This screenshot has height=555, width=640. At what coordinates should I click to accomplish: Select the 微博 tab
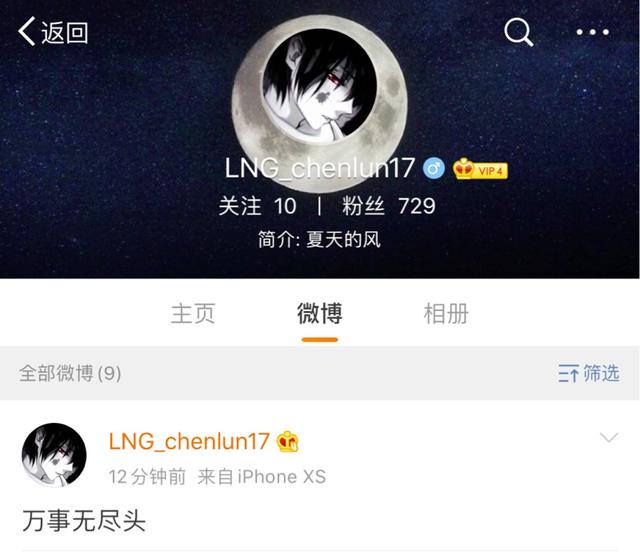320,313
